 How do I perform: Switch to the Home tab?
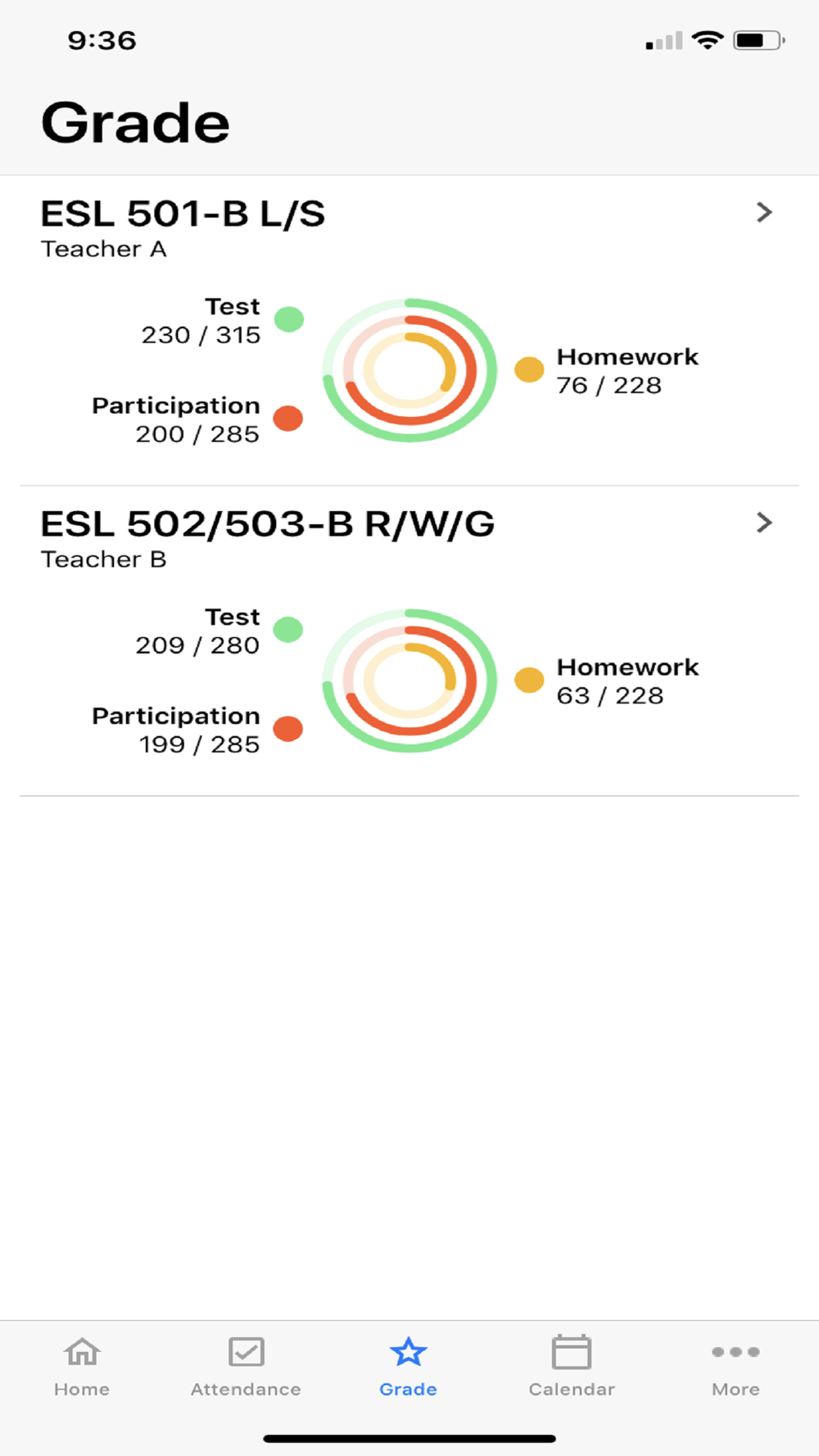coord(82,1368)
